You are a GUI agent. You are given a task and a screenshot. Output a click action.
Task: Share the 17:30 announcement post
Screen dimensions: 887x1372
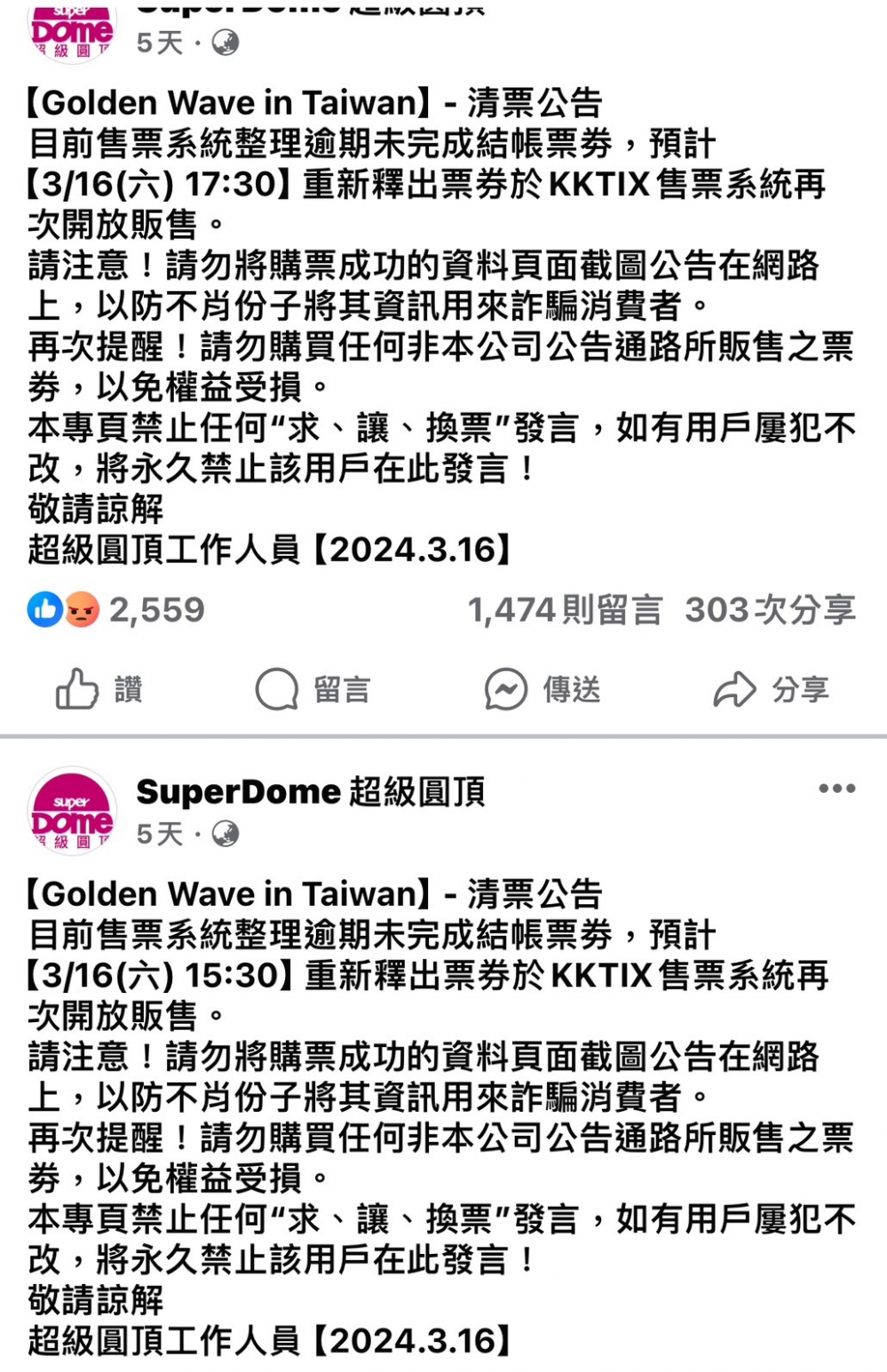[771, 689]
